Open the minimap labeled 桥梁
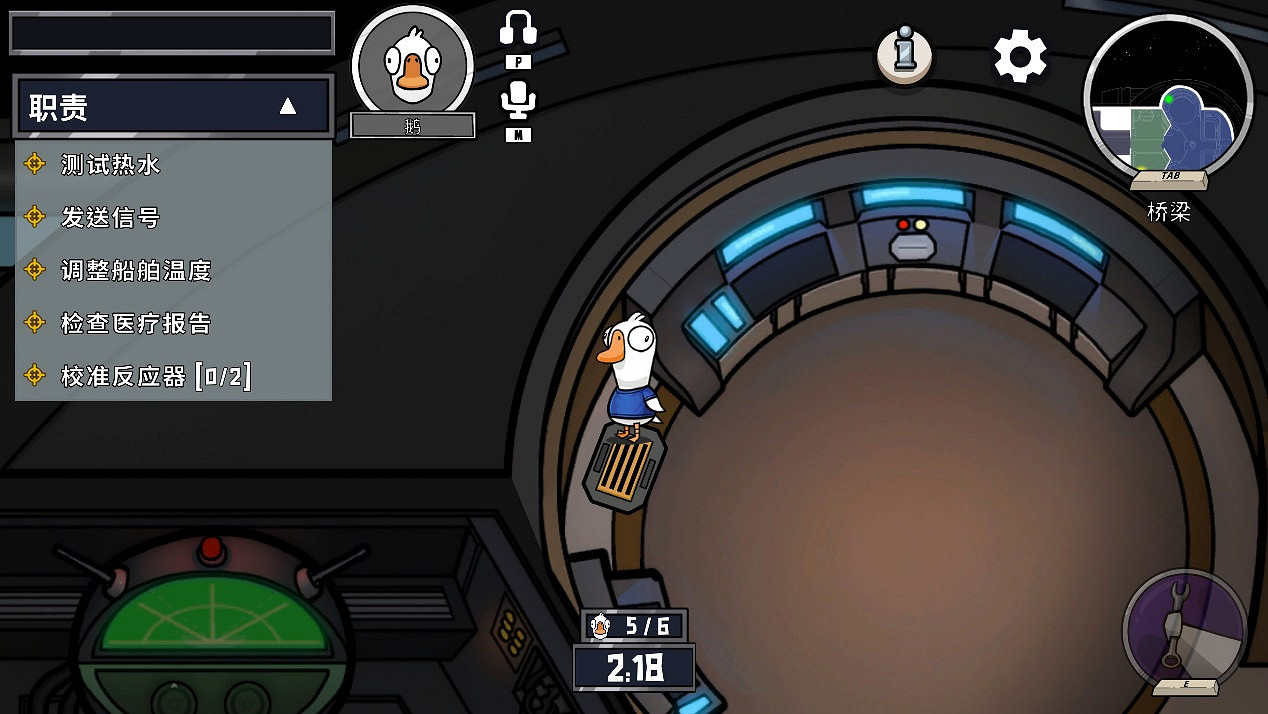 click(1167, 98)
